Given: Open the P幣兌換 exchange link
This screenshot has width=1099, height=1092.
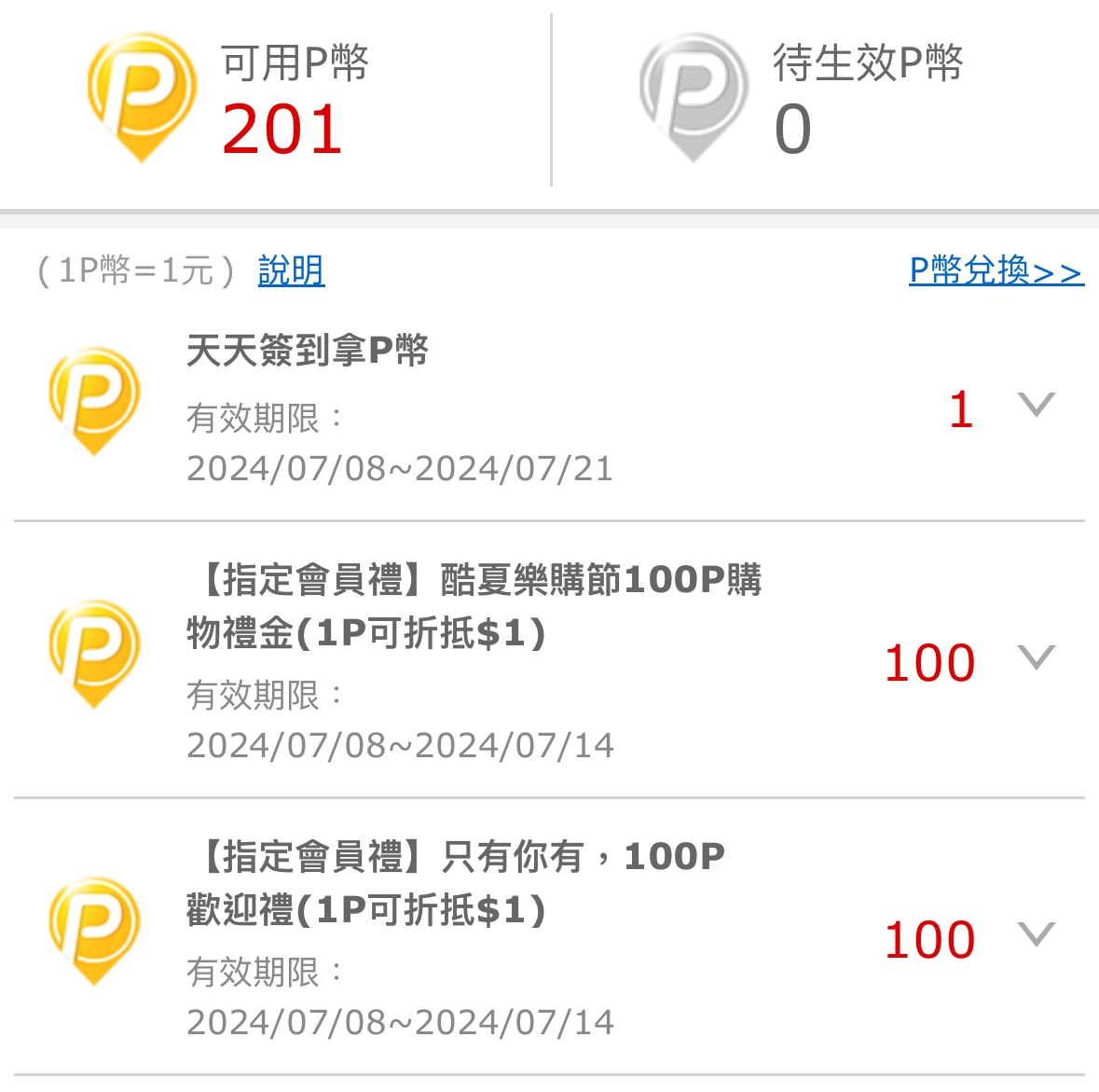Looking at the screenshot, I should (996, 271).
